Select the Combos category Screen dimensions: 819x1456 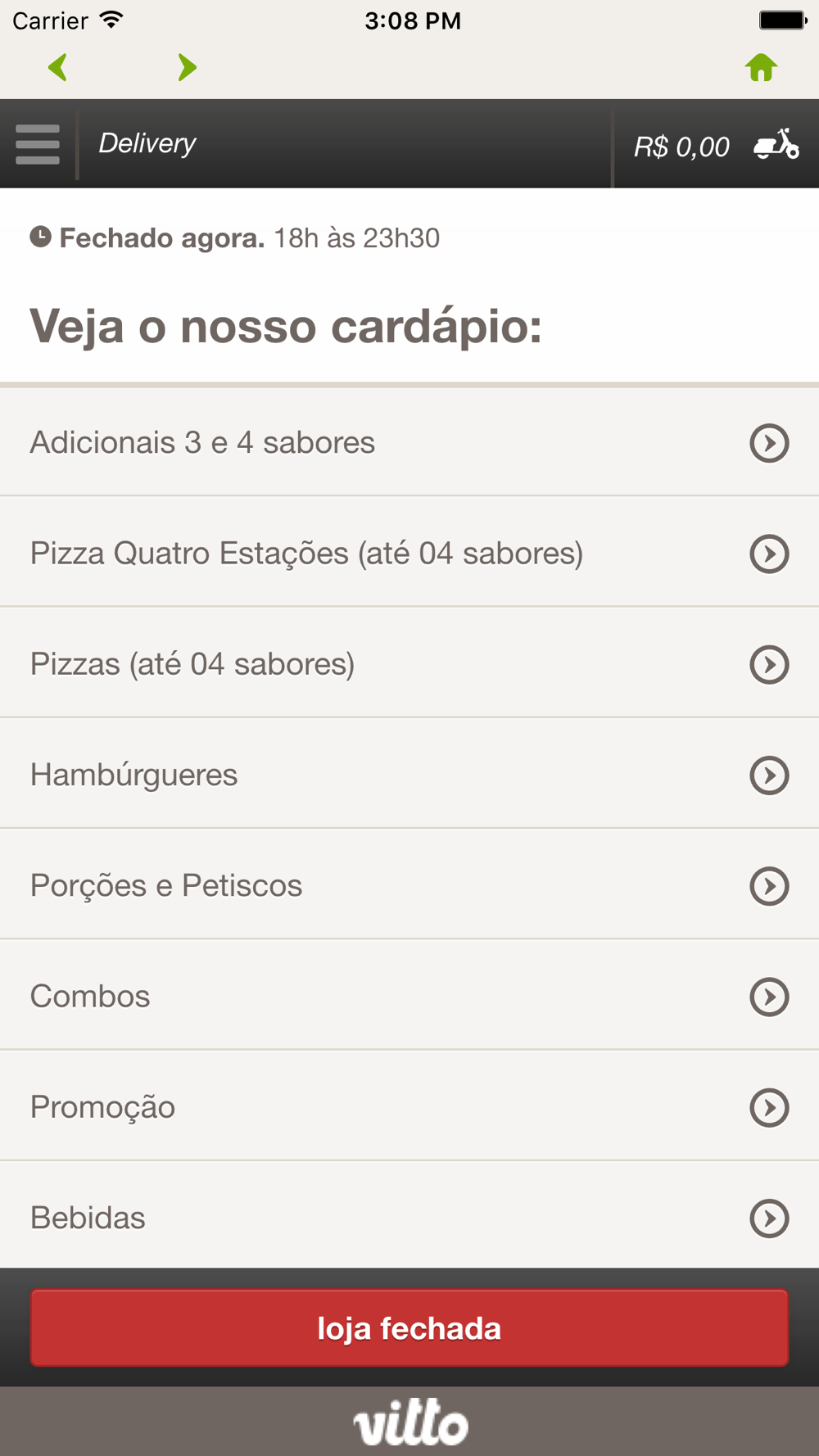click(409, 996)
